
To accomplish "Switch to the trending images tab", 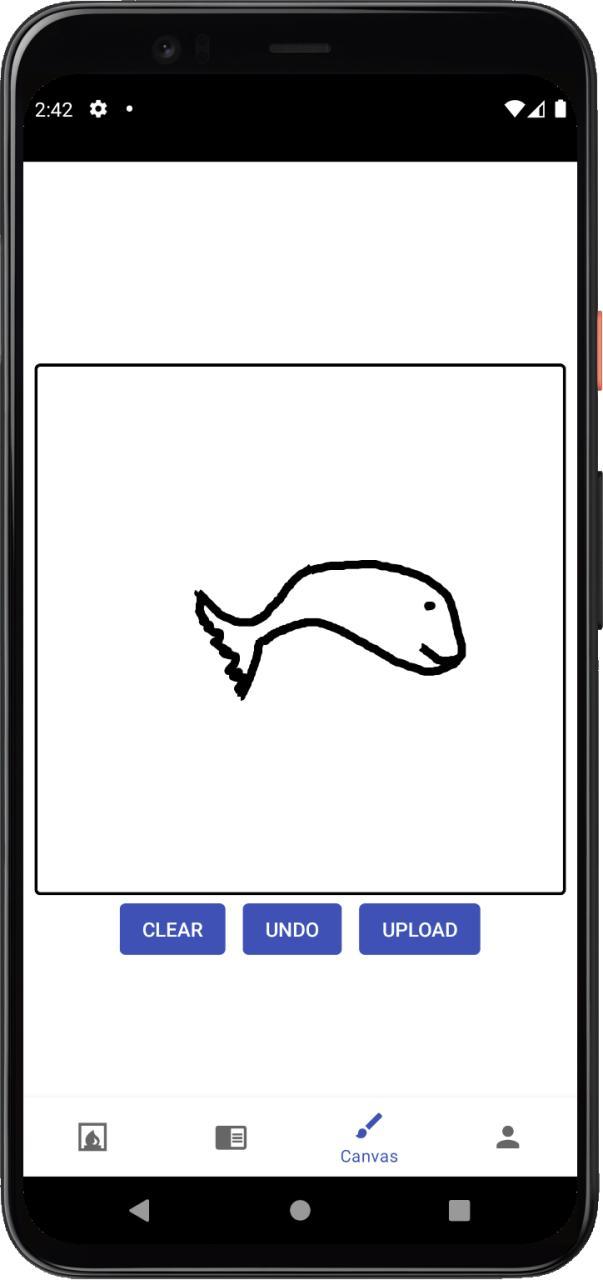I will point(92,1137).
